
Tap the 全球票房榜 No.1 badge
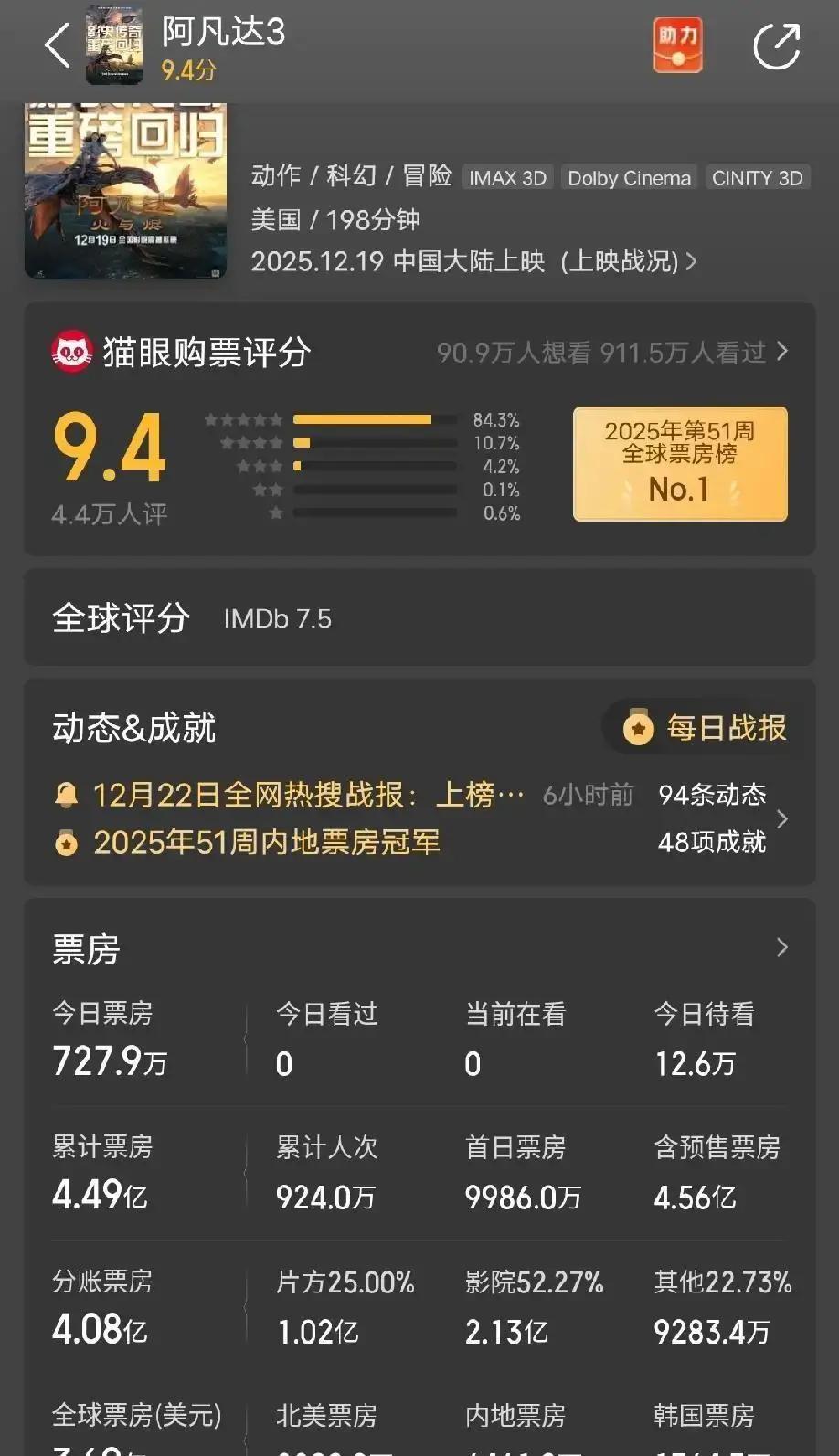[679, 463]
